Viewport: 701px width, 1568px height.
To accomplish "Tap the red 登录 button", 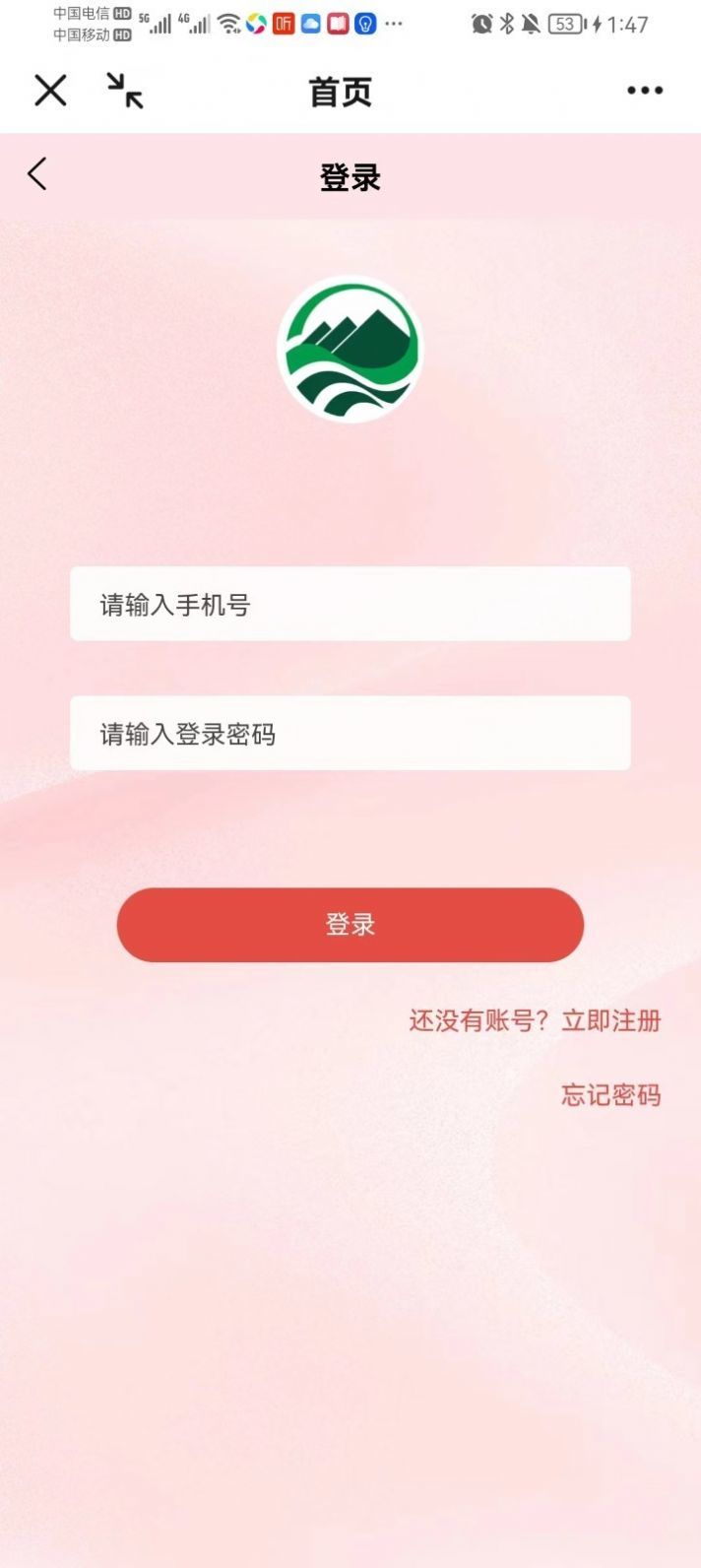I will point(350,924).
